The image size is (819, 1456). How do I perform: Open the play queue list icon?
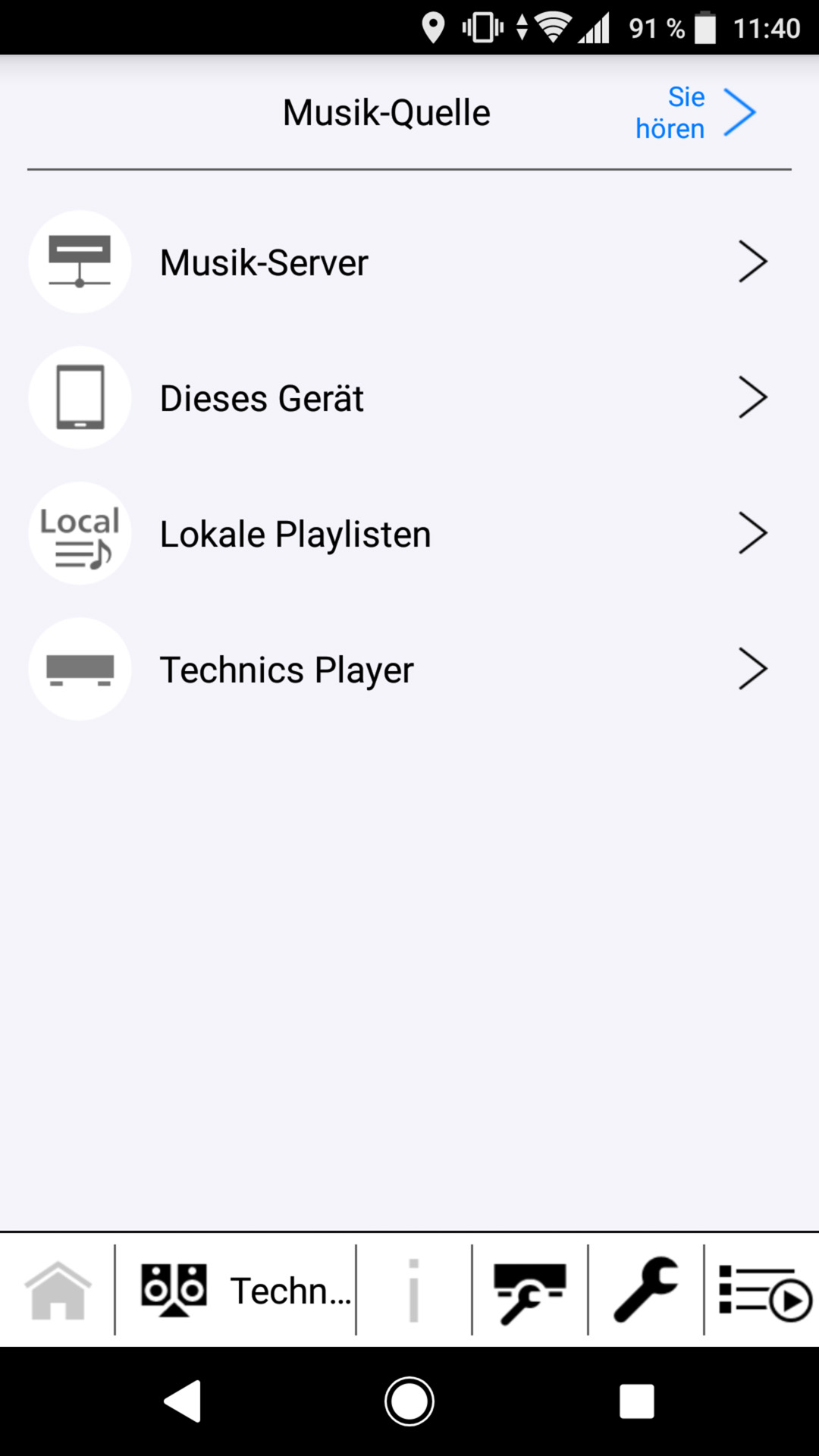[x=764, y=1290]
